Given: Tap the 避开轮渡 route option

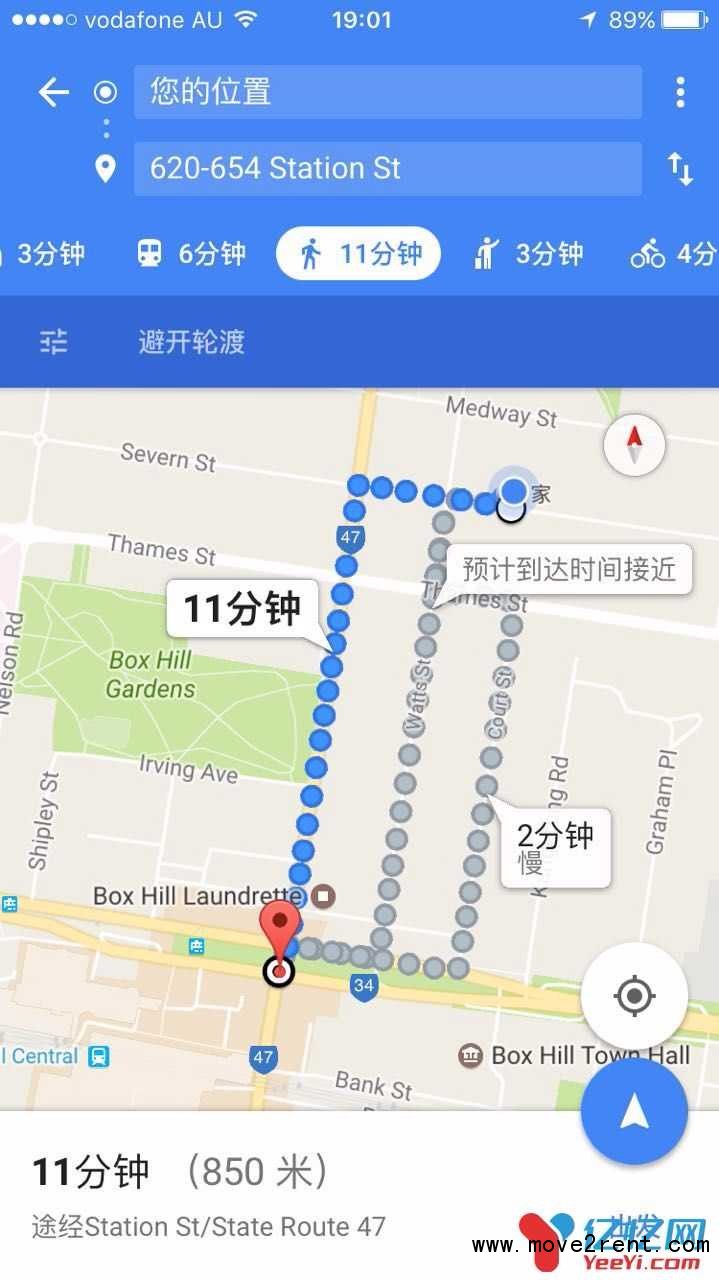Looking at the screenshot, I should pos(191,342).
